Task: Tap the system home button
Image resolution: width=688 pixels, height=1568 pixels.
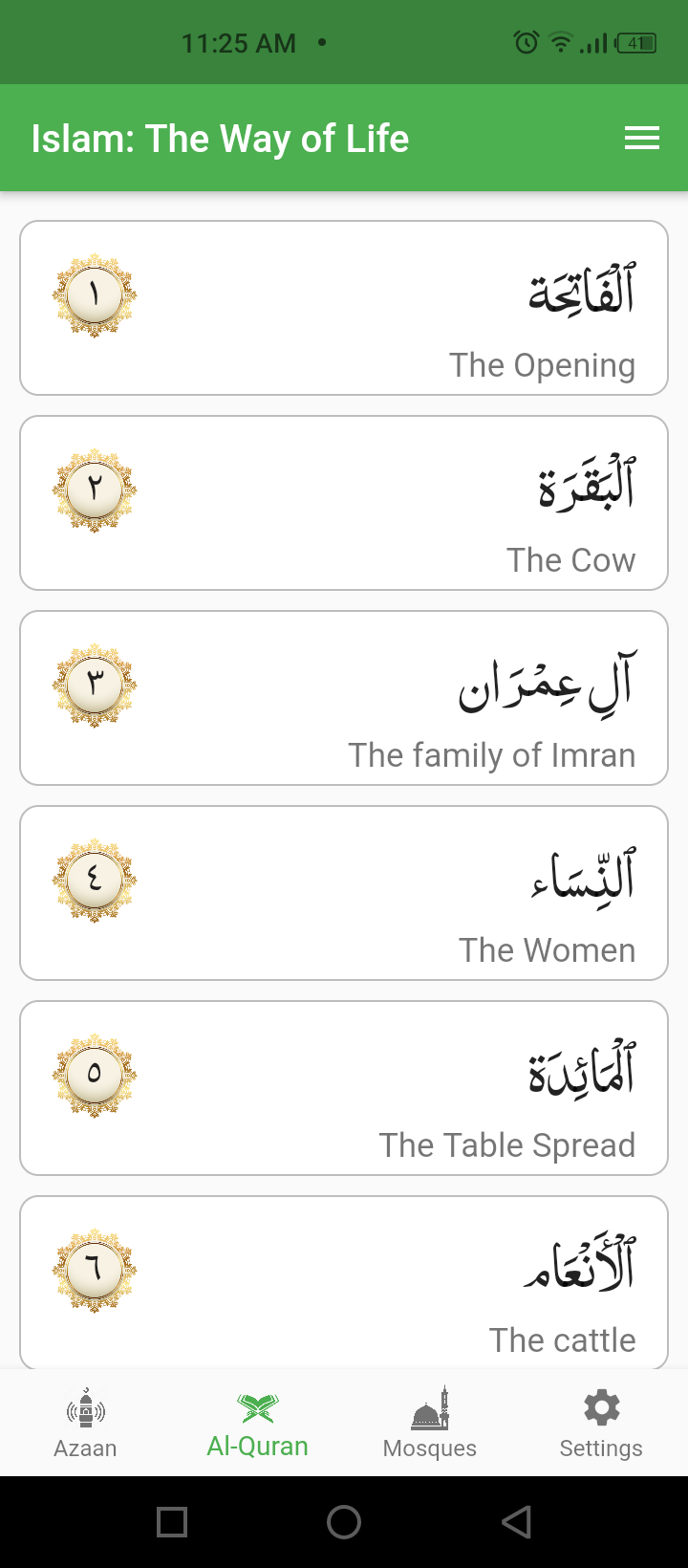Action: click(x=344, y=1522)
